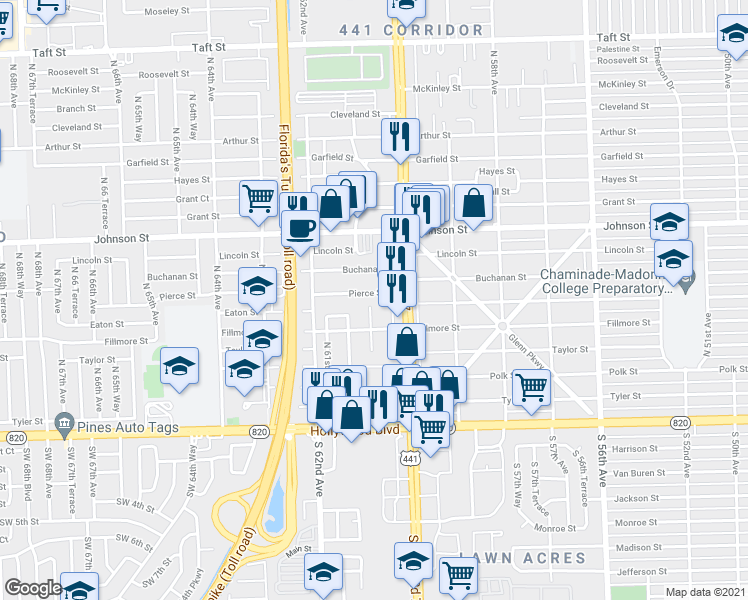The width and height of the screenshot is (748, 600).
Task: Select the shopping cart marker near Lawn Acres
Action: pyautogui.click(x=457, y=574)
